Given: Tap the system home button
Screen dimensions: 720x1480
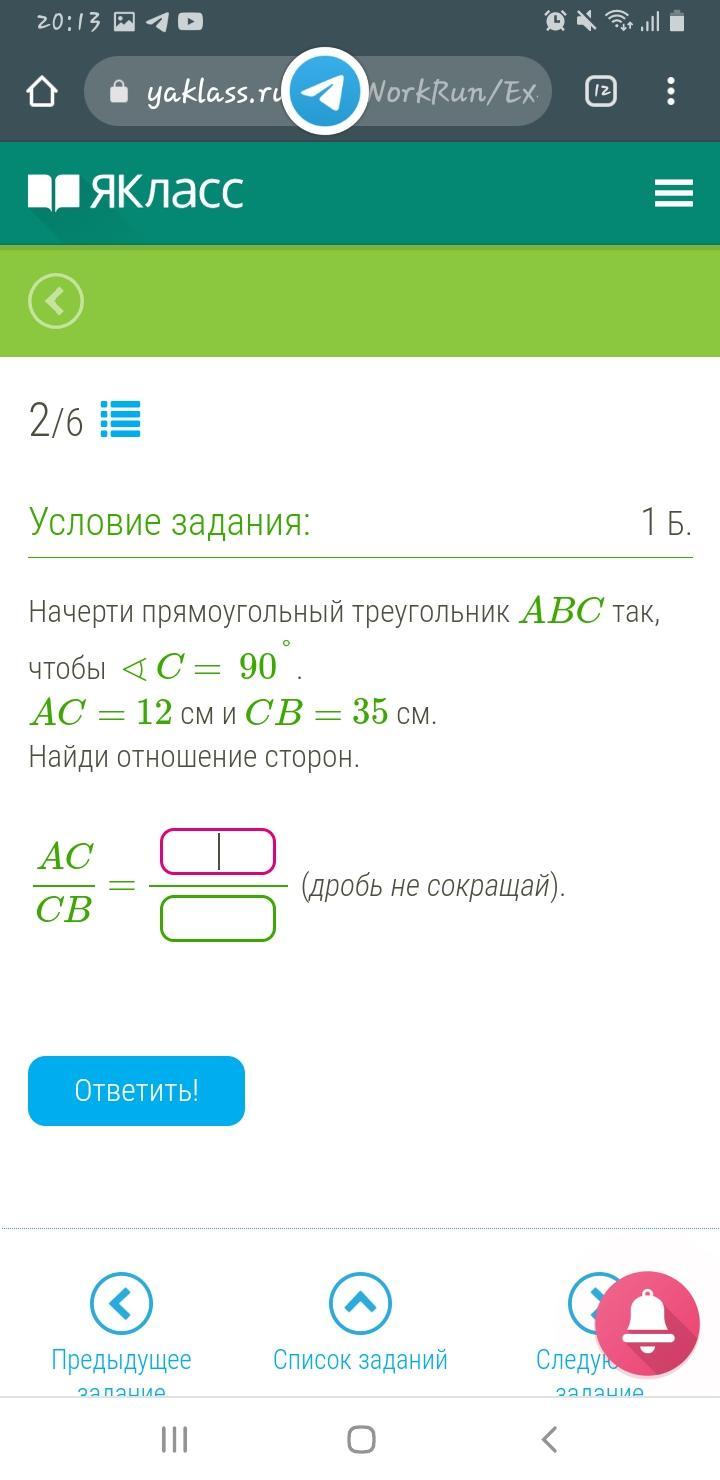Looking at the screenshot, I should coord(361,1439).
